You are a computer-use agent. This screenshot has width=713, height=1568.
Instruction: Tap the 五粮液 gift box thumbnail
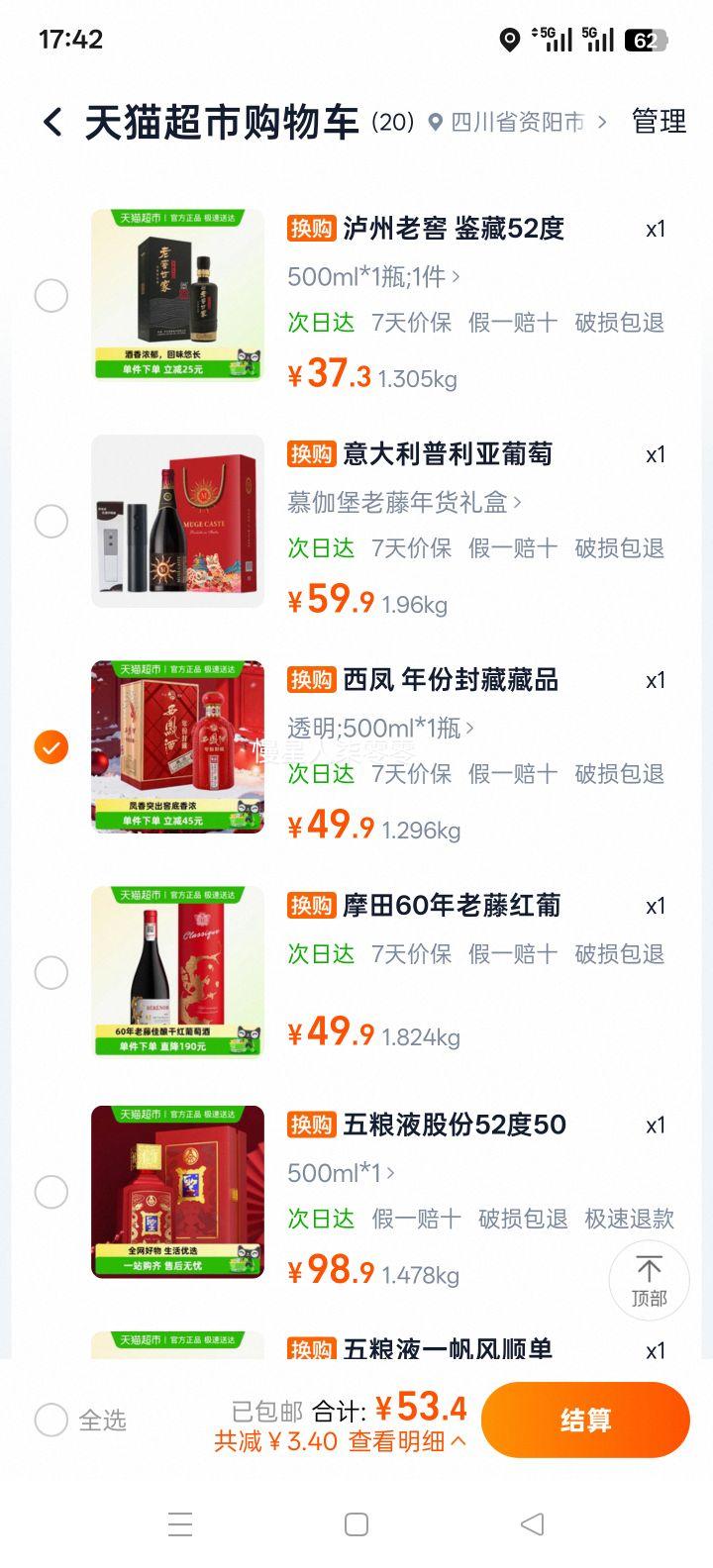point(177,1193)
